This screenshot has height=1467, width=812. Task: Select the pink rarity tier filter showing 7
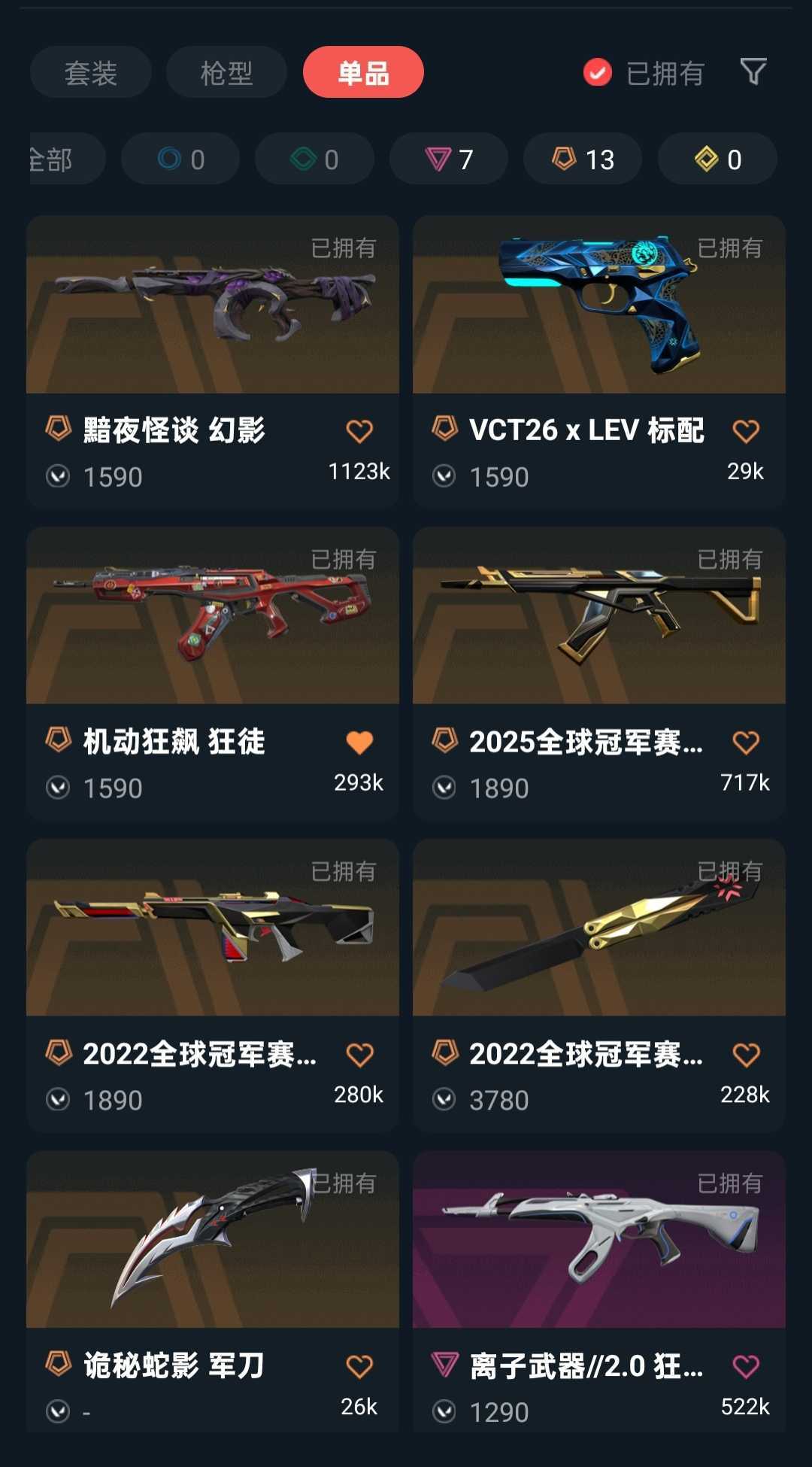(448, 159)
